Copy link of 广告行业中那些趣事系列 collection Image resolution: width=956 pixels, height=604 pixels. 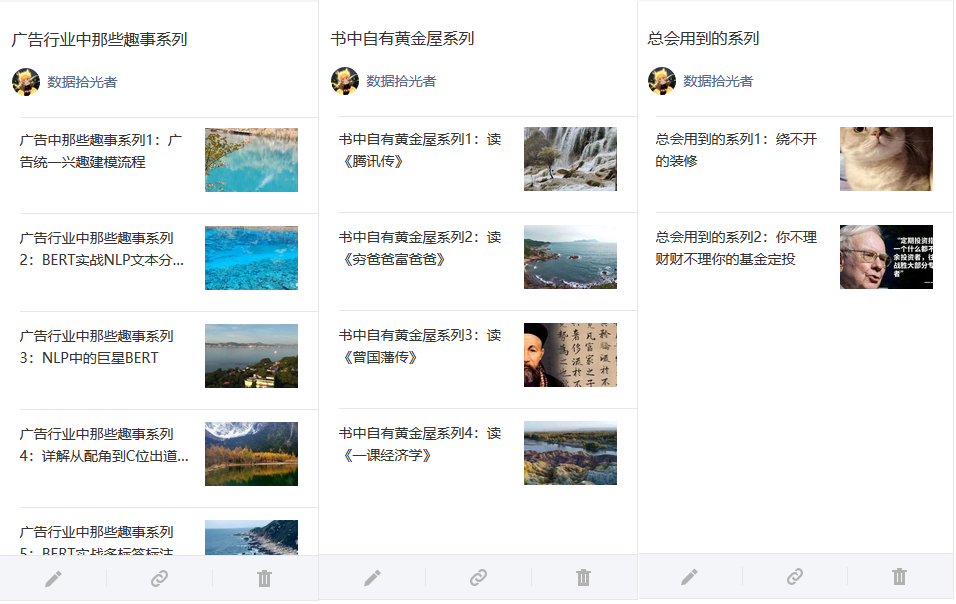coord(159,578)
